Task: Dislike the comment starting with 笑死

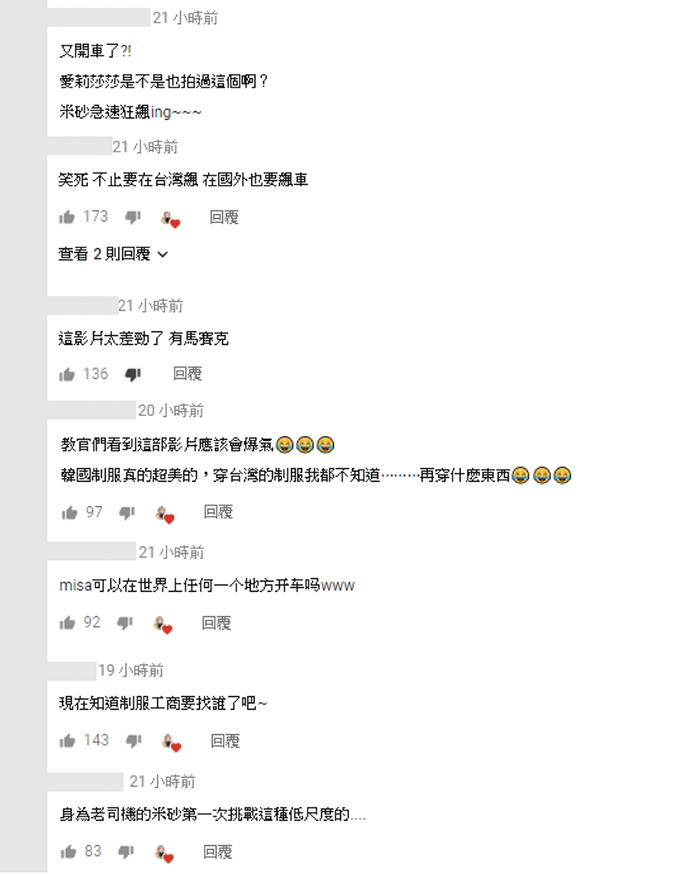Action: coord(132,217)
